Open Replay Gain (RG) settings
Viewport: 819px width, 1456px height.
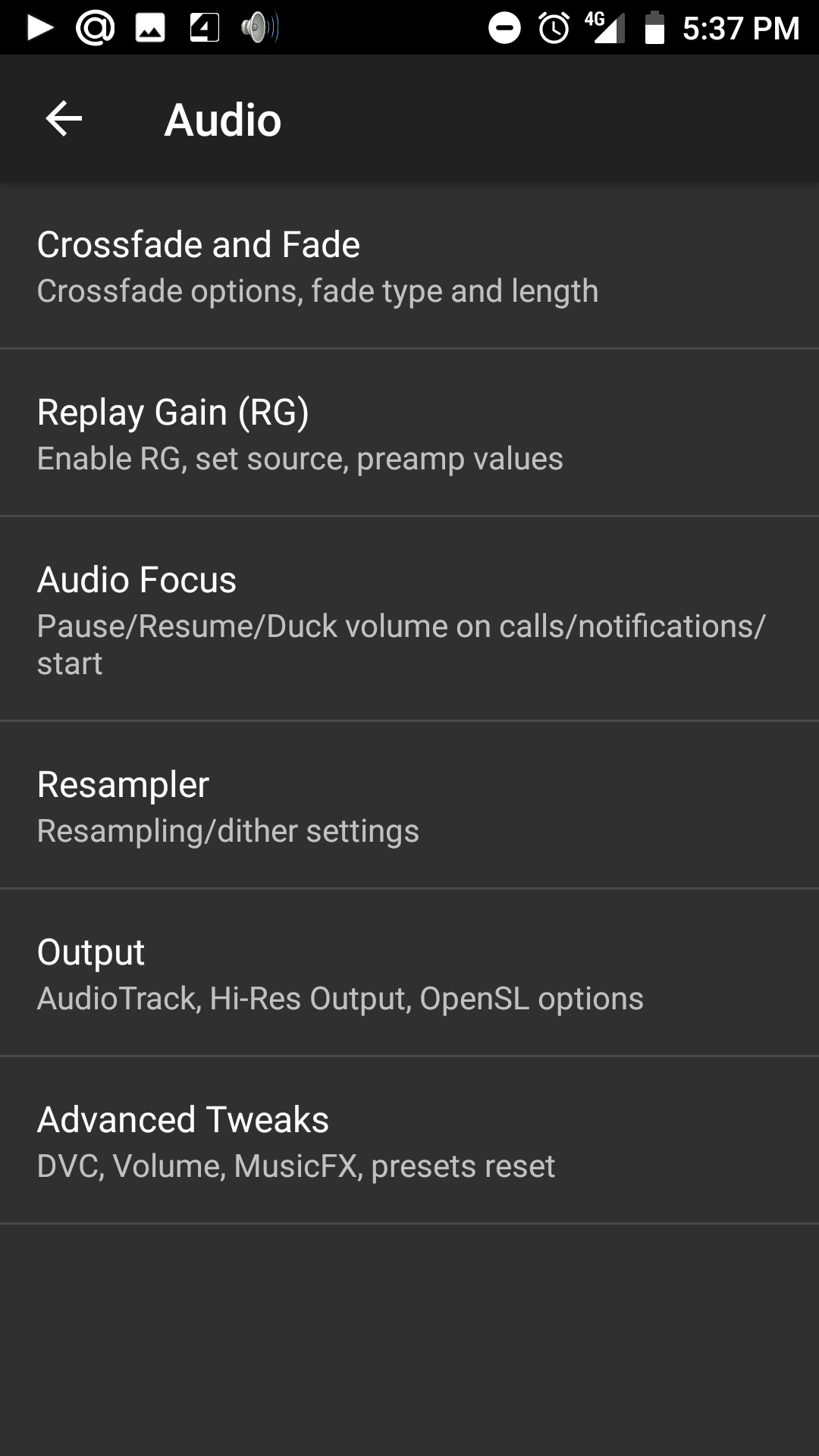point(409,433)
